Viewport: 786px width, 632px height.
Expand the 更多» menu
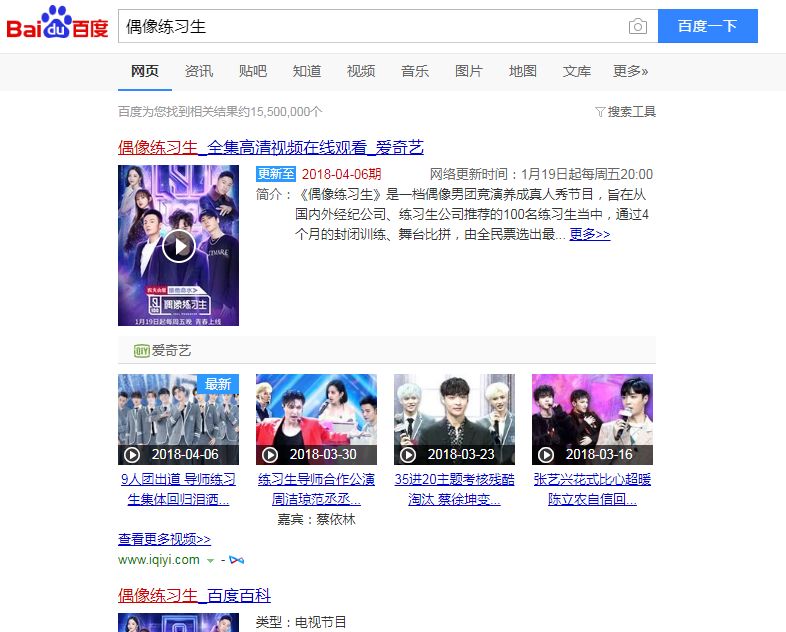coord(631,71)
